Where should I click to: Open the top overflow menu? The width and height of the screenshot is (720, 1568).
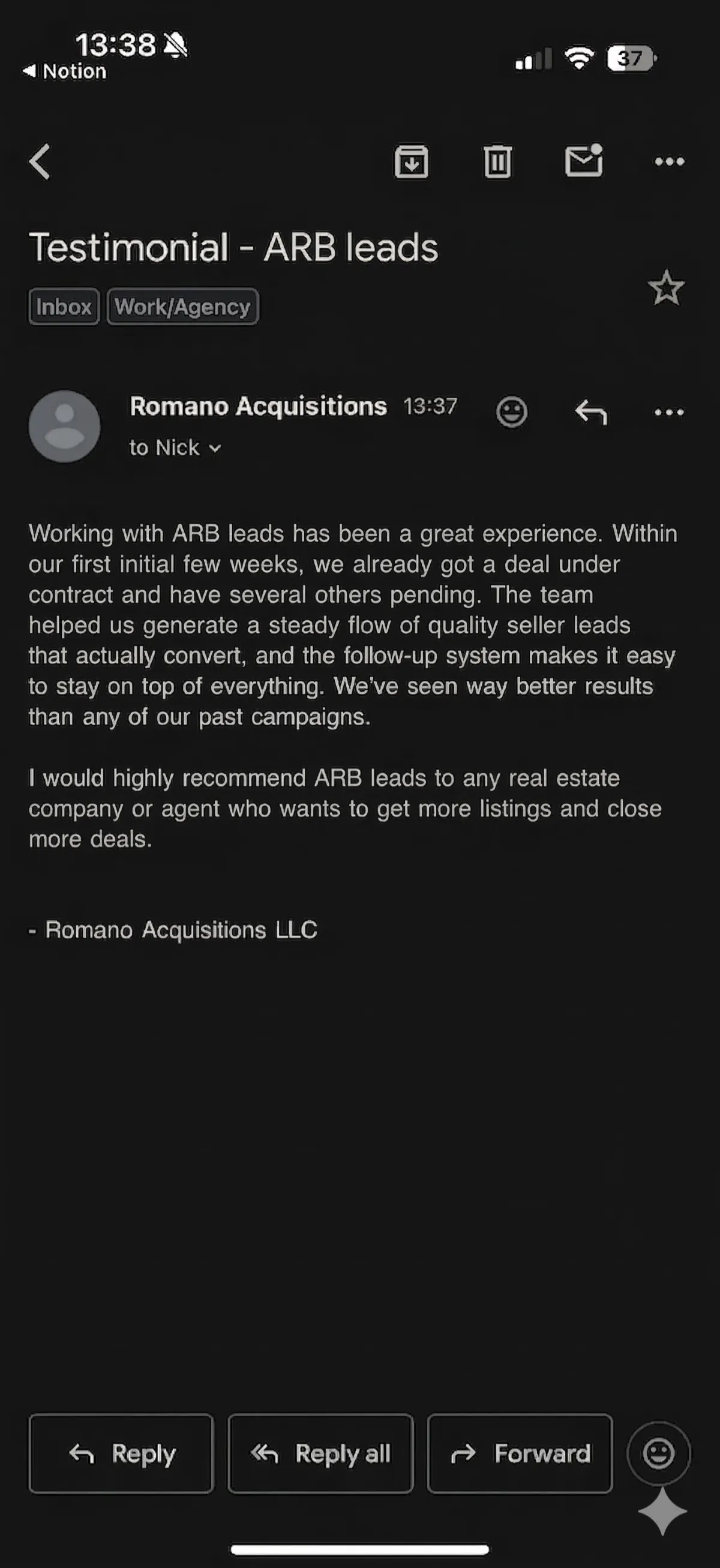click(x=669, y=162)
